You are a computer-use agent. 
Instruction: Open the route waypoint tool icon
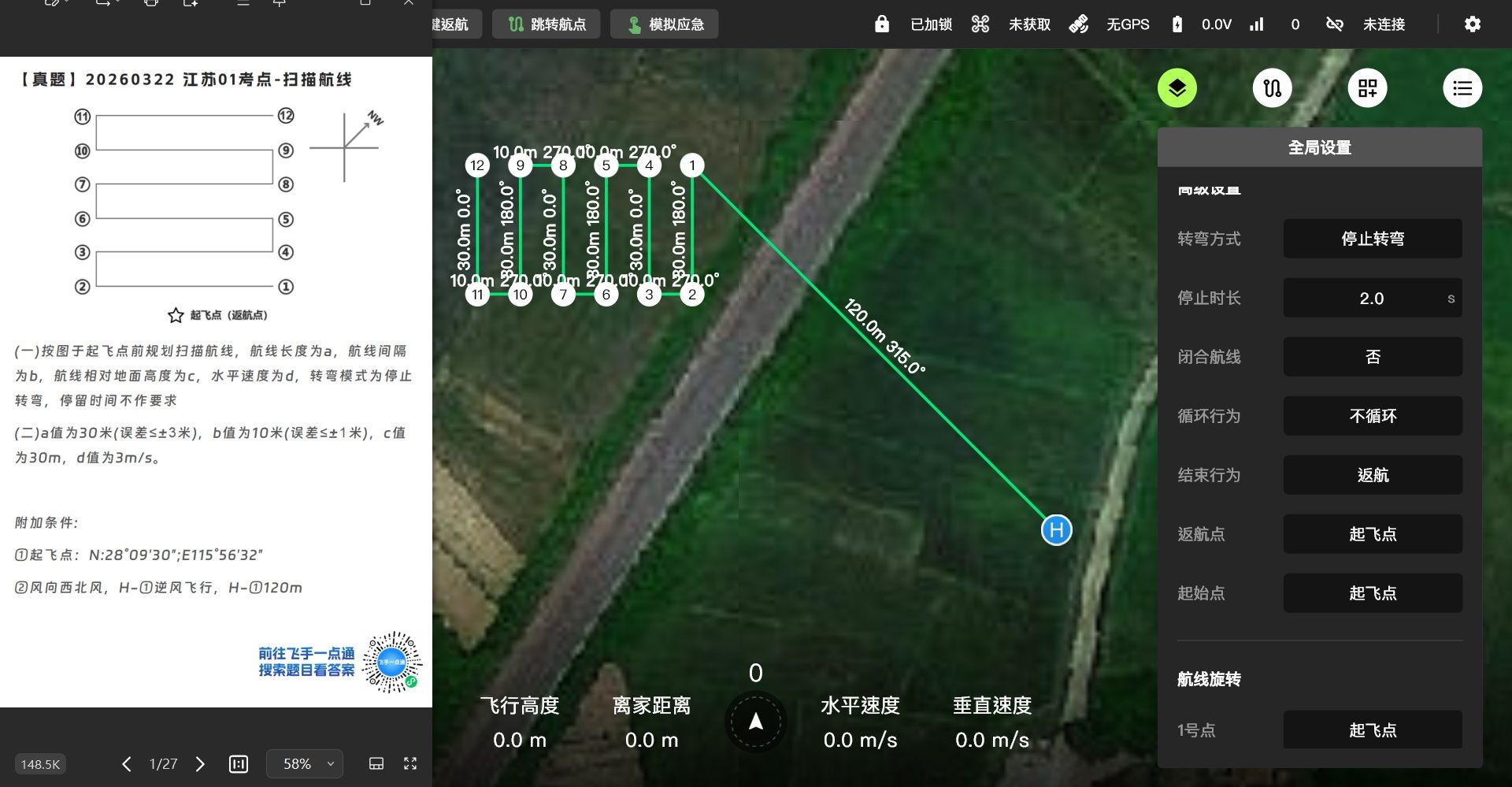click(x=1272, y=88)
